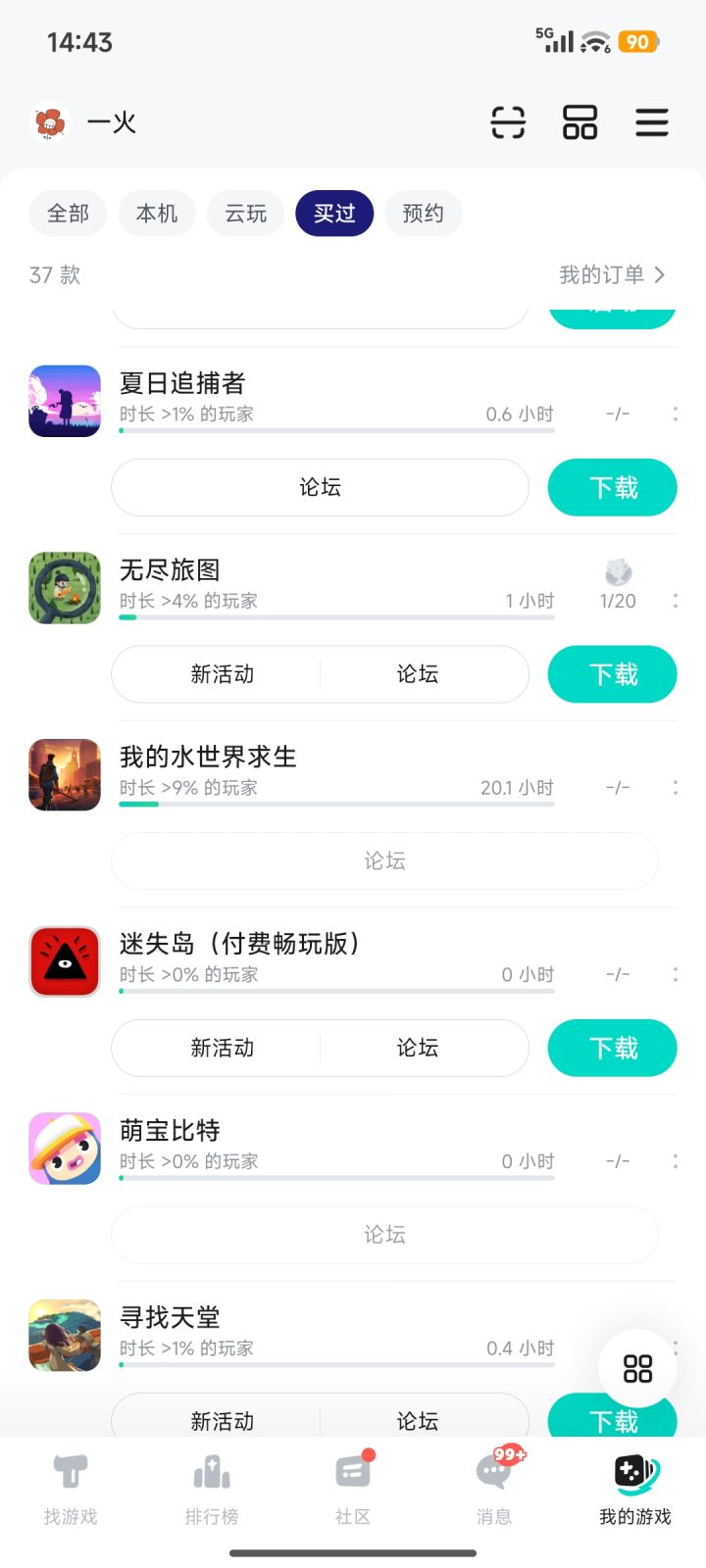Download 迷失岛（付费畅玩版）
706x1568 pixels.
(612, 1048)
